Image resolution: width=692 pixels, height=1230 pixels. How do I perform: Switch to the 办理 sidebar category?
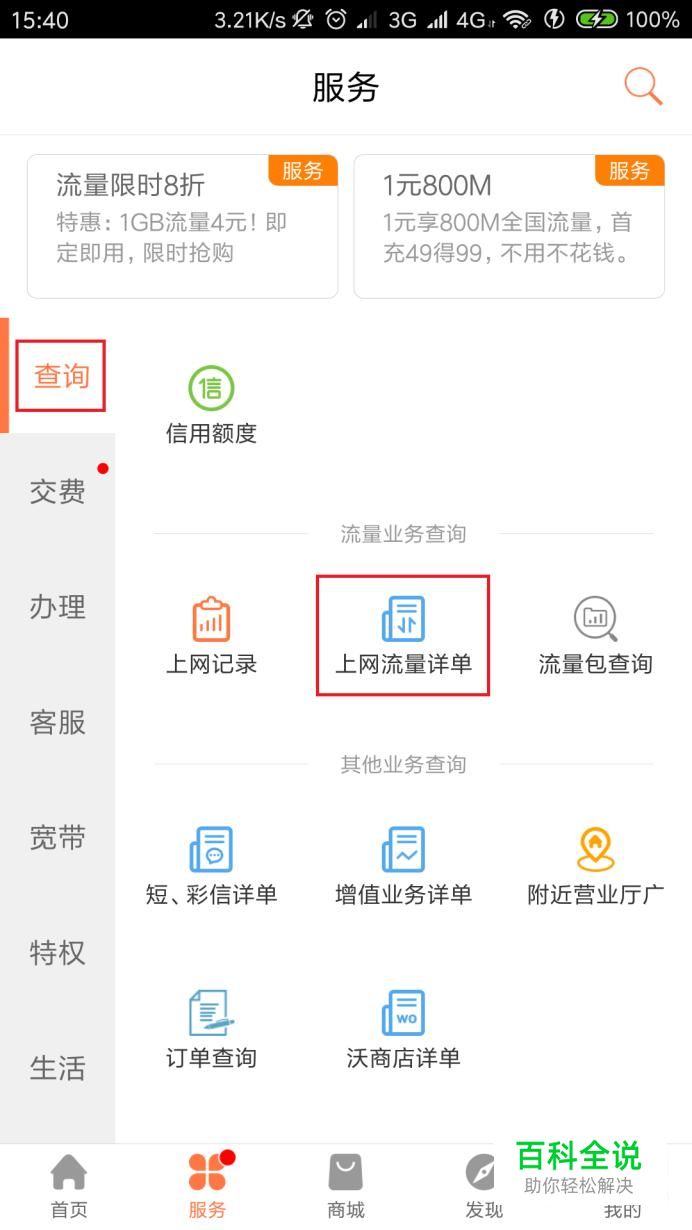[57, 607]
